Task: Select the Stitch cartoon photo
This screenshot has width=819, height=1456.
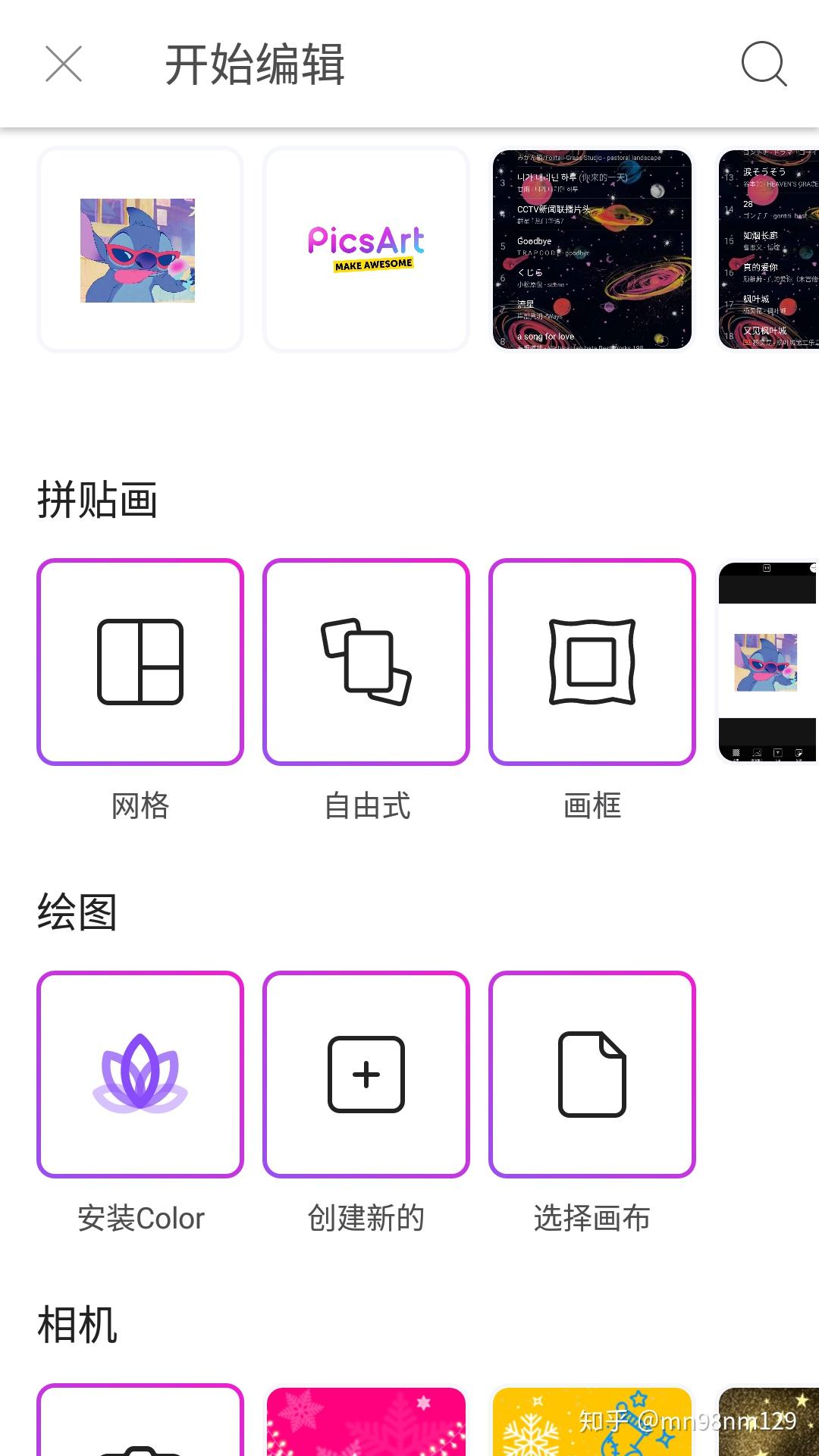Action: tap(140, 249)
